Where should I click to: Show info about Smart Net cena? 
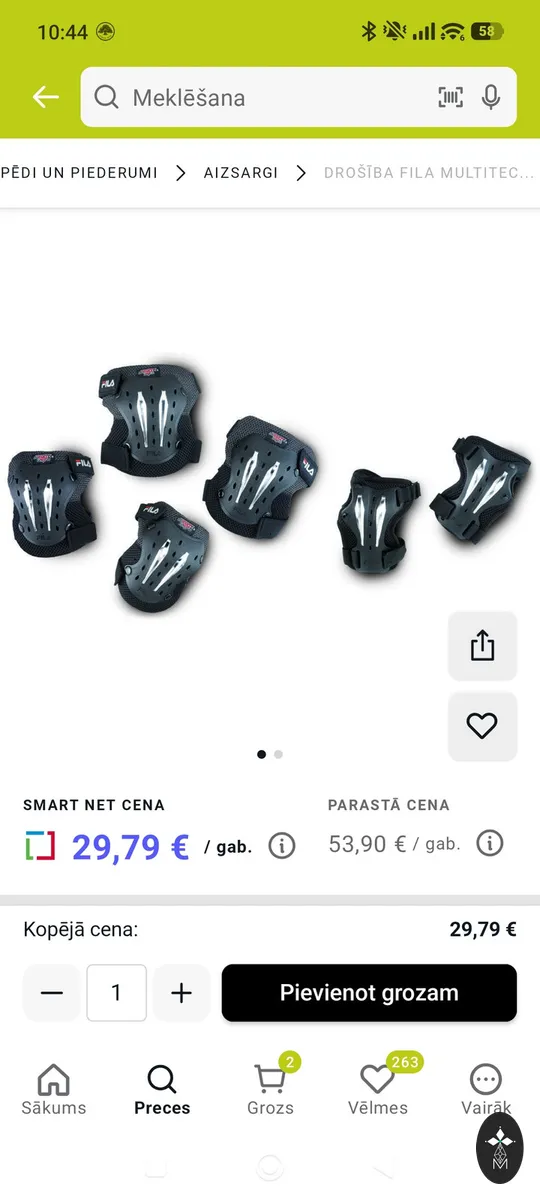pos(282,846)
